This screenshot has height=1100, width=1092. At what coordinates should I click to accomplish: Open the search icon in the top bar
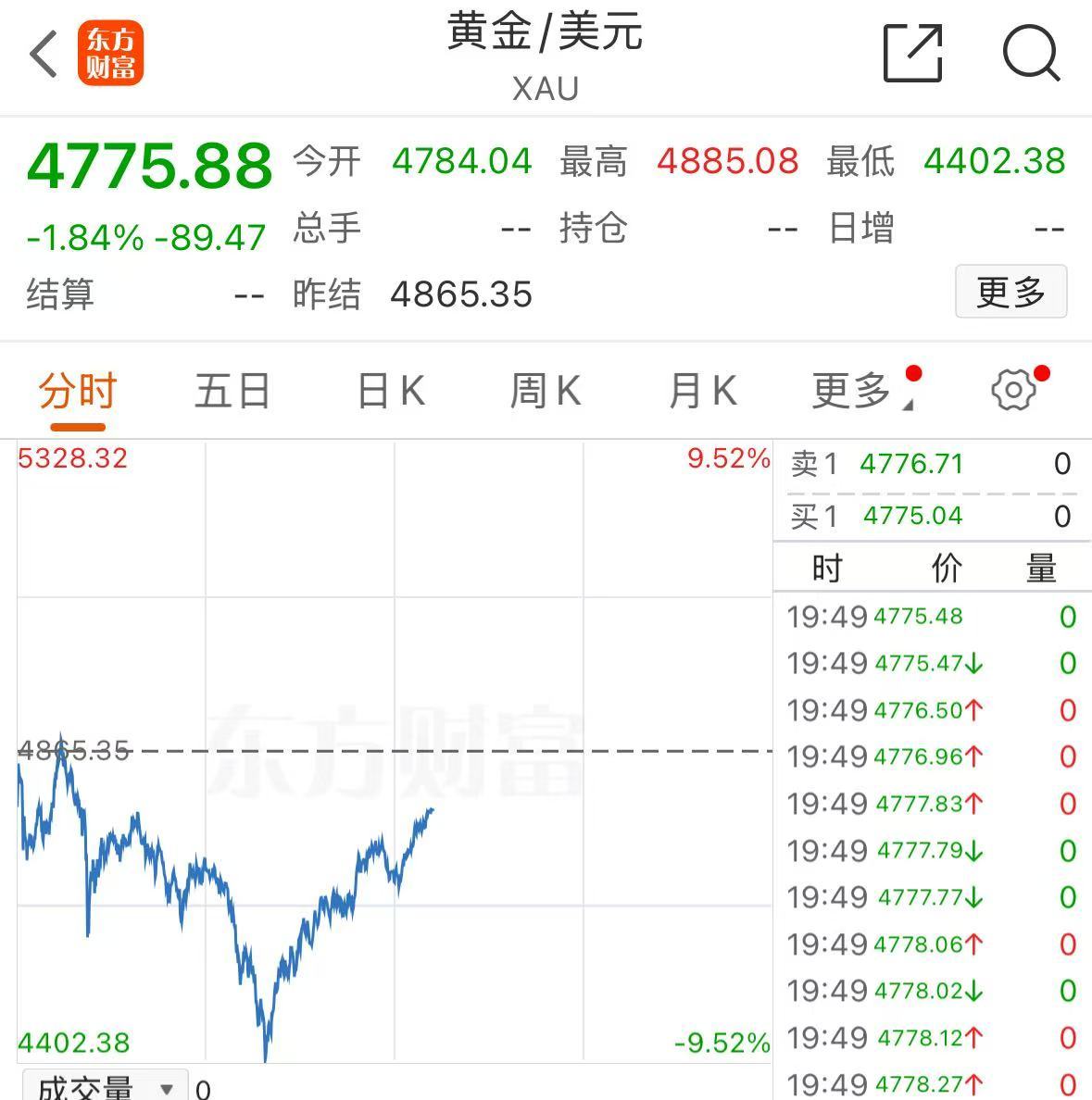point(1031,54)
